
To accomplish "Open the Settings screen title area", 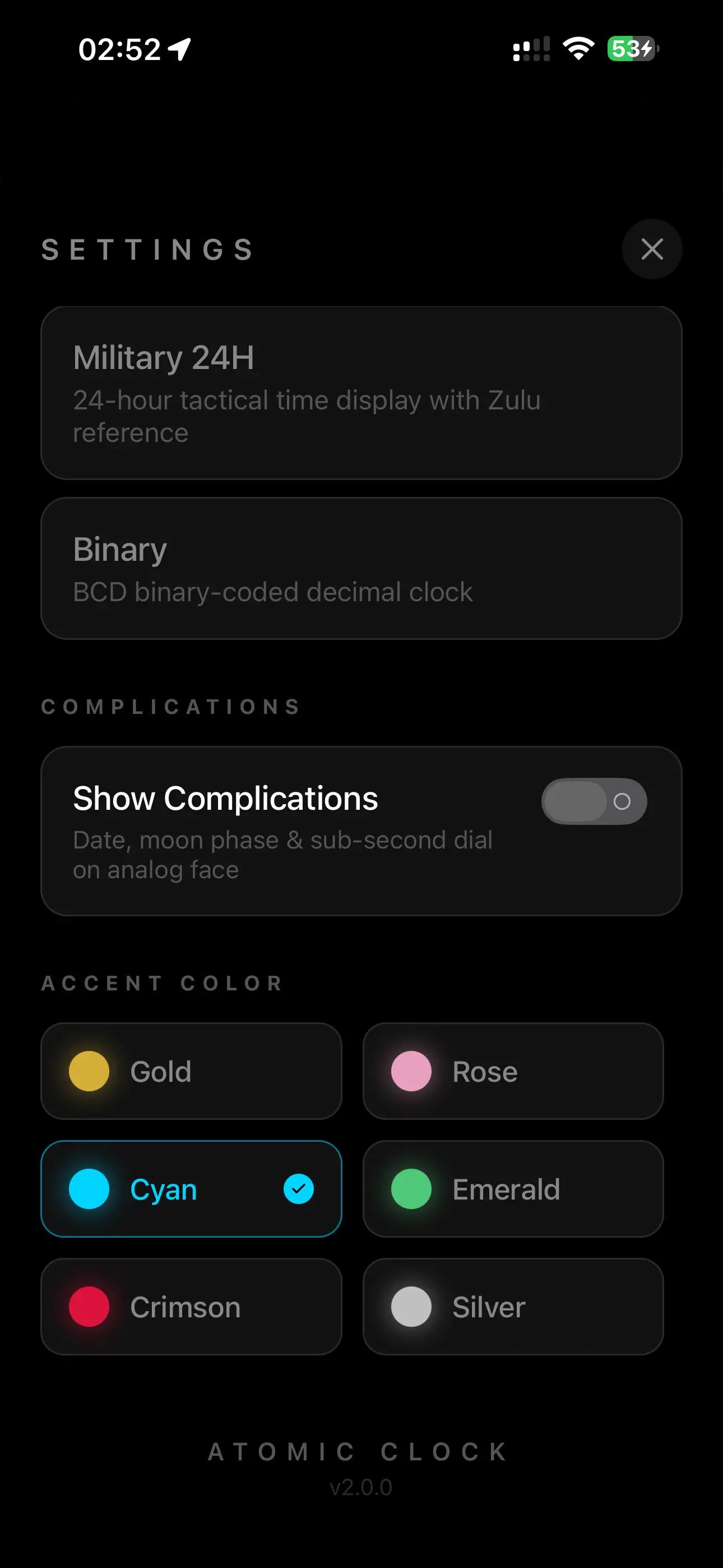I will 147,250.
